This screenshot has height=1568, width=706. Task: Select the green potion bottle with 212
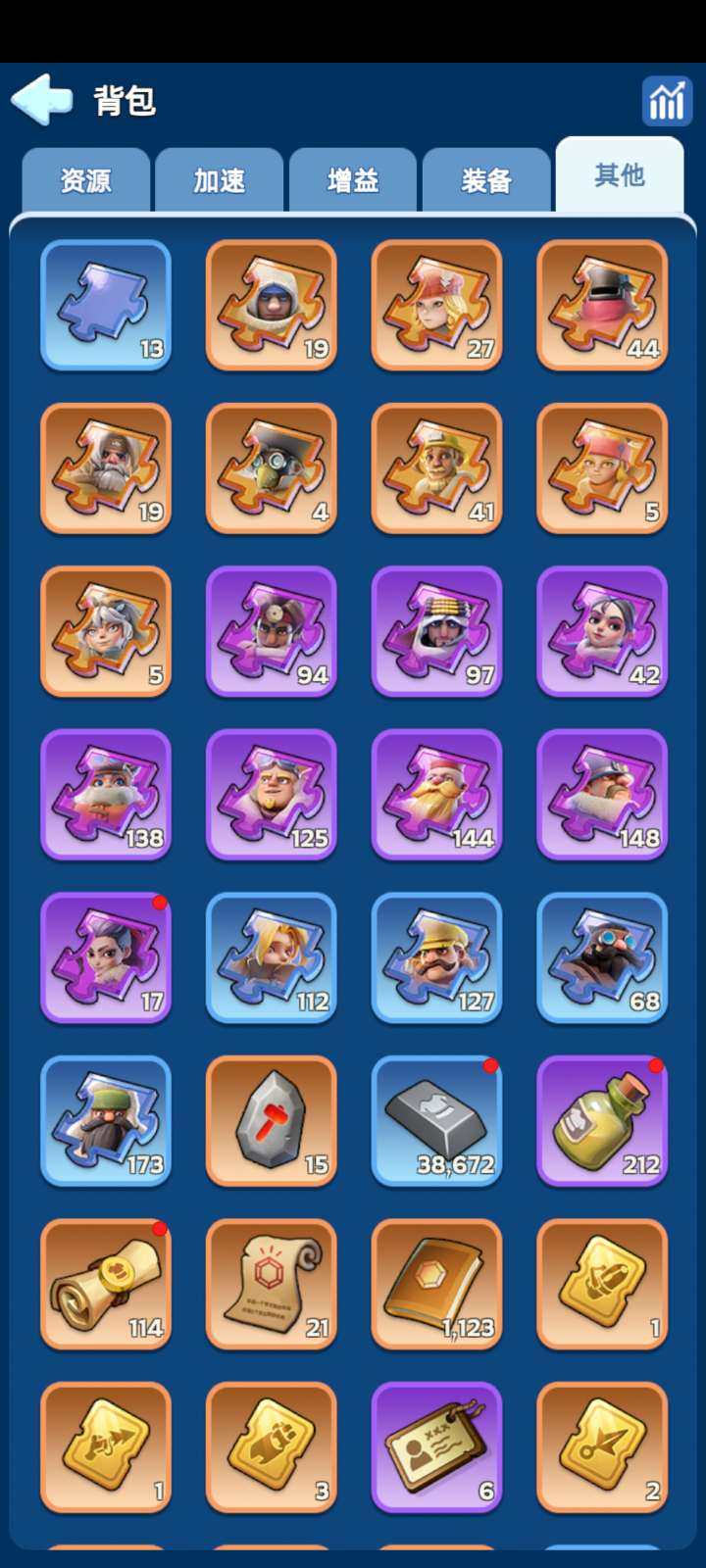point(602,1121)
